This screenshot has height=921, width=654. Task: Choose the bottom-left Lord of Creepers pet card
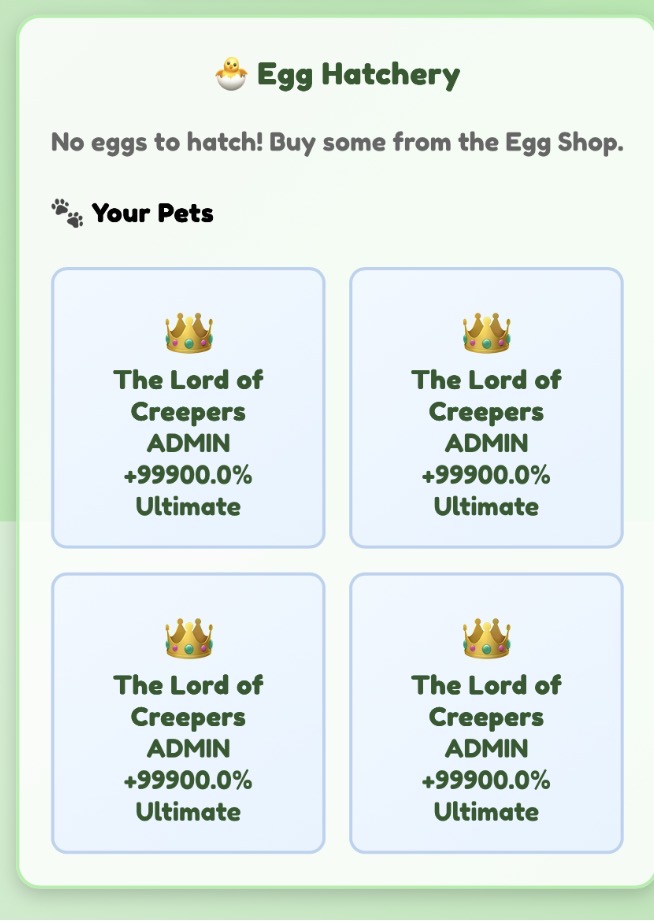(188, 713)
